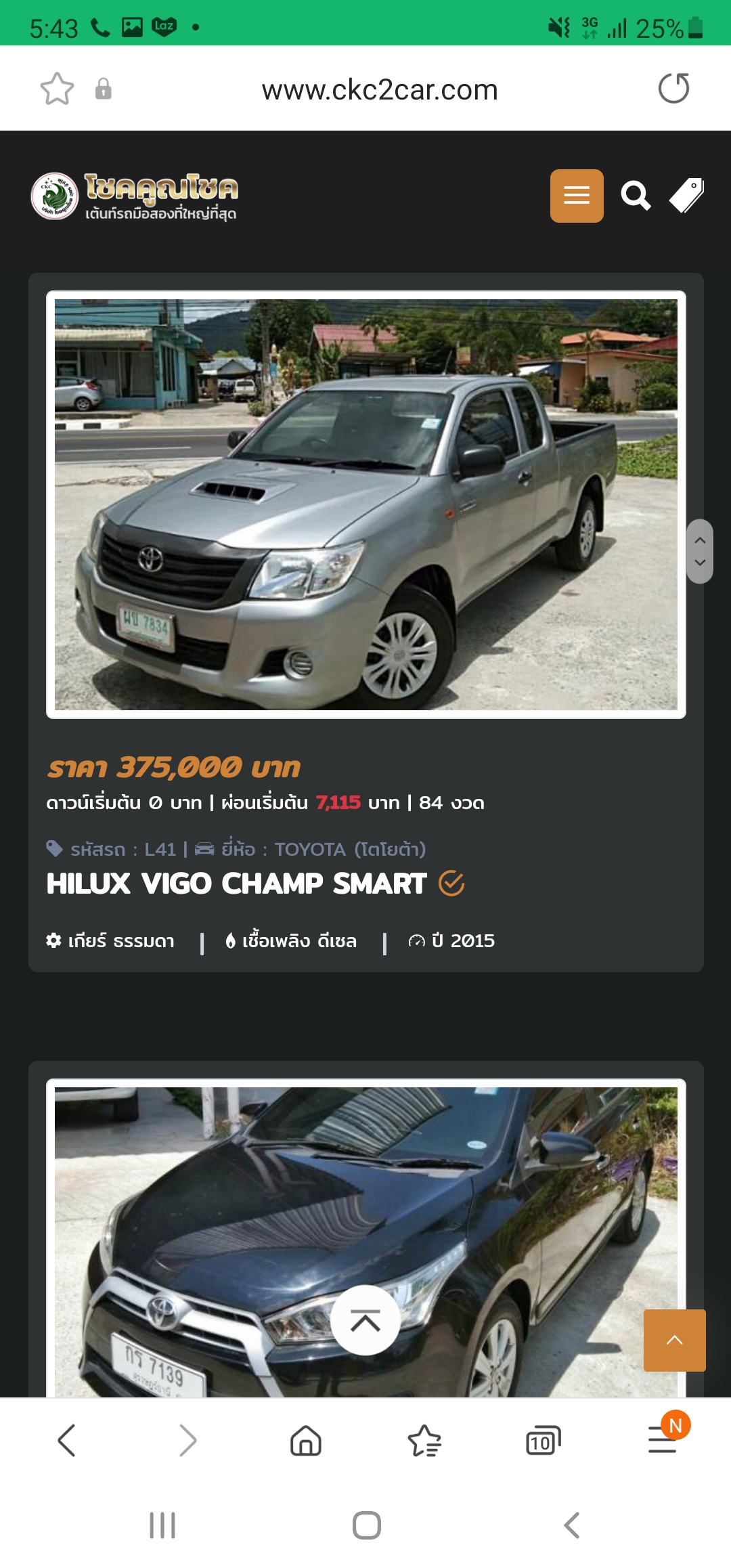Open the browser tools menu

point(664,1437)
